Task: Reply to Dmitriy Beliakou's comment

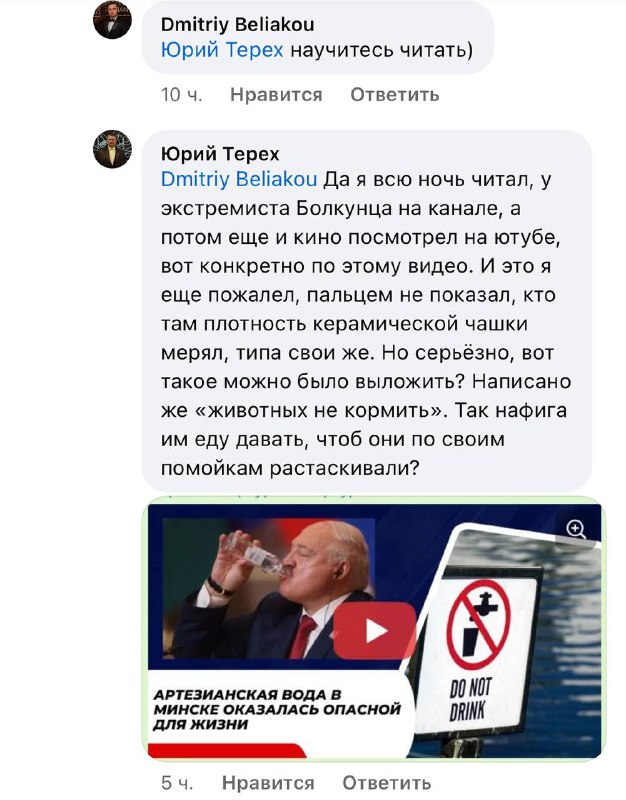Action: tap(394, 95)
